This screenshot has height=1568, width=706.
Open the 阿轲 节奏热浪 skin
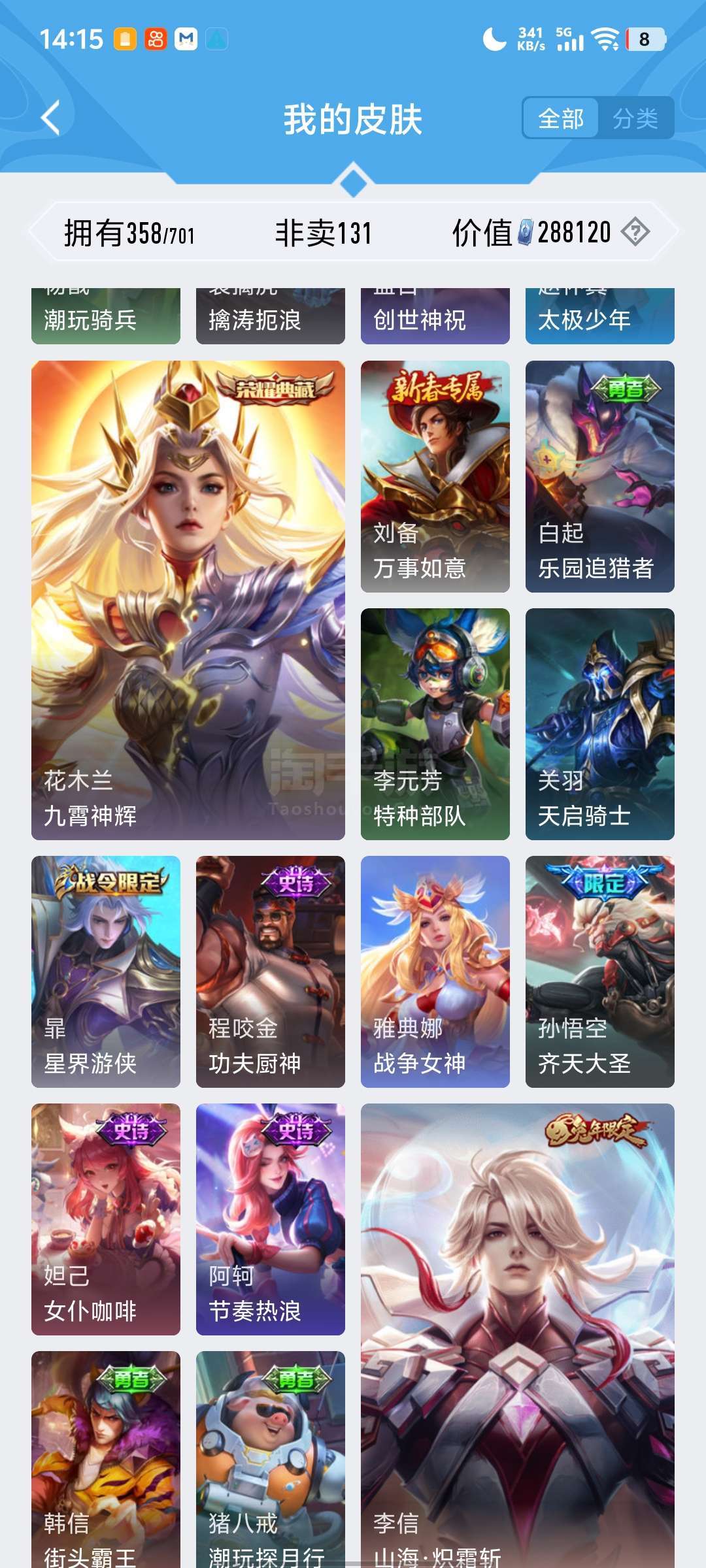coord(271,1219)
